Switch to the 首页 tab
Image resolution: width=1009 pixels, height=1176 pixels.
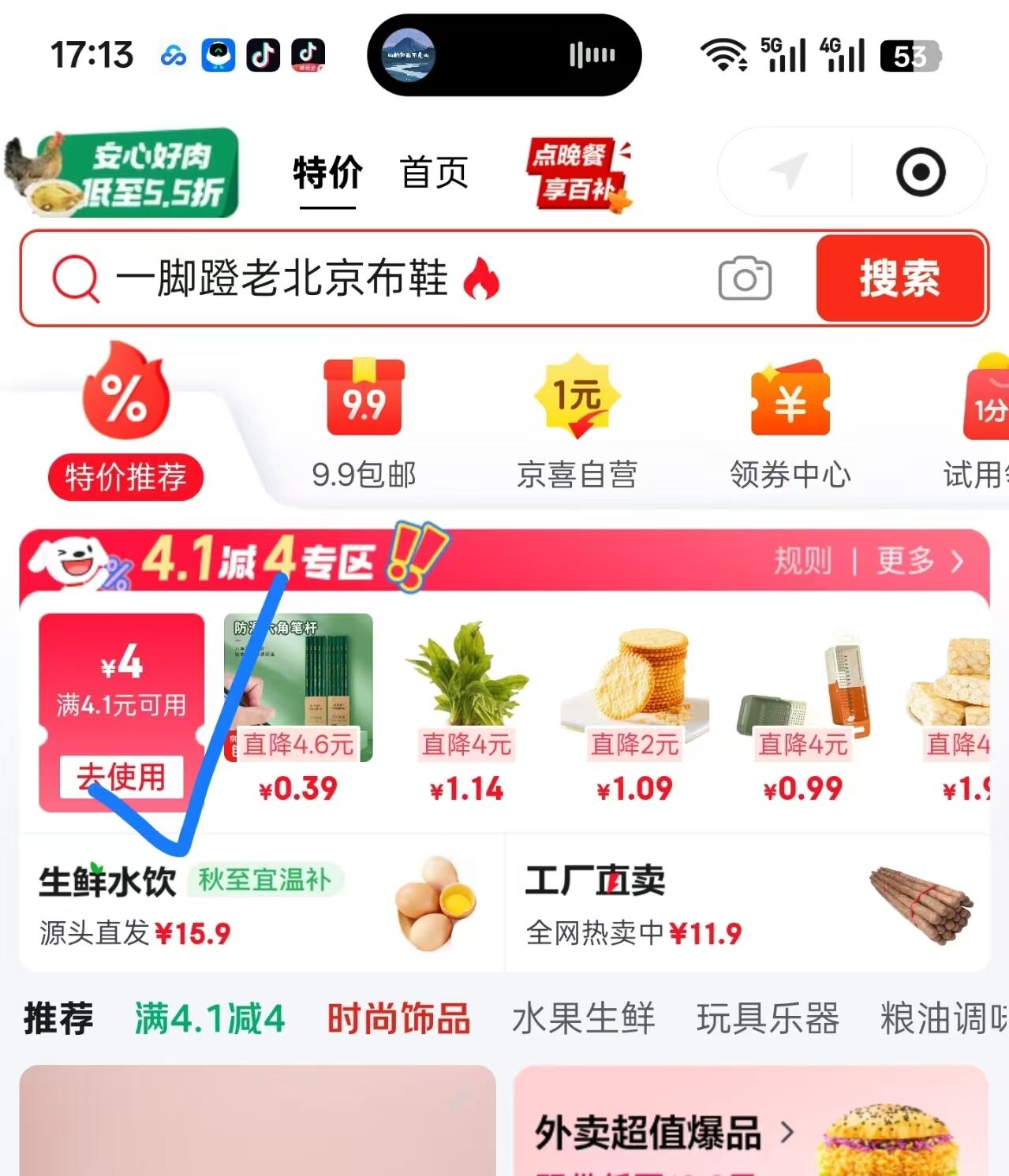click(434, 173)
